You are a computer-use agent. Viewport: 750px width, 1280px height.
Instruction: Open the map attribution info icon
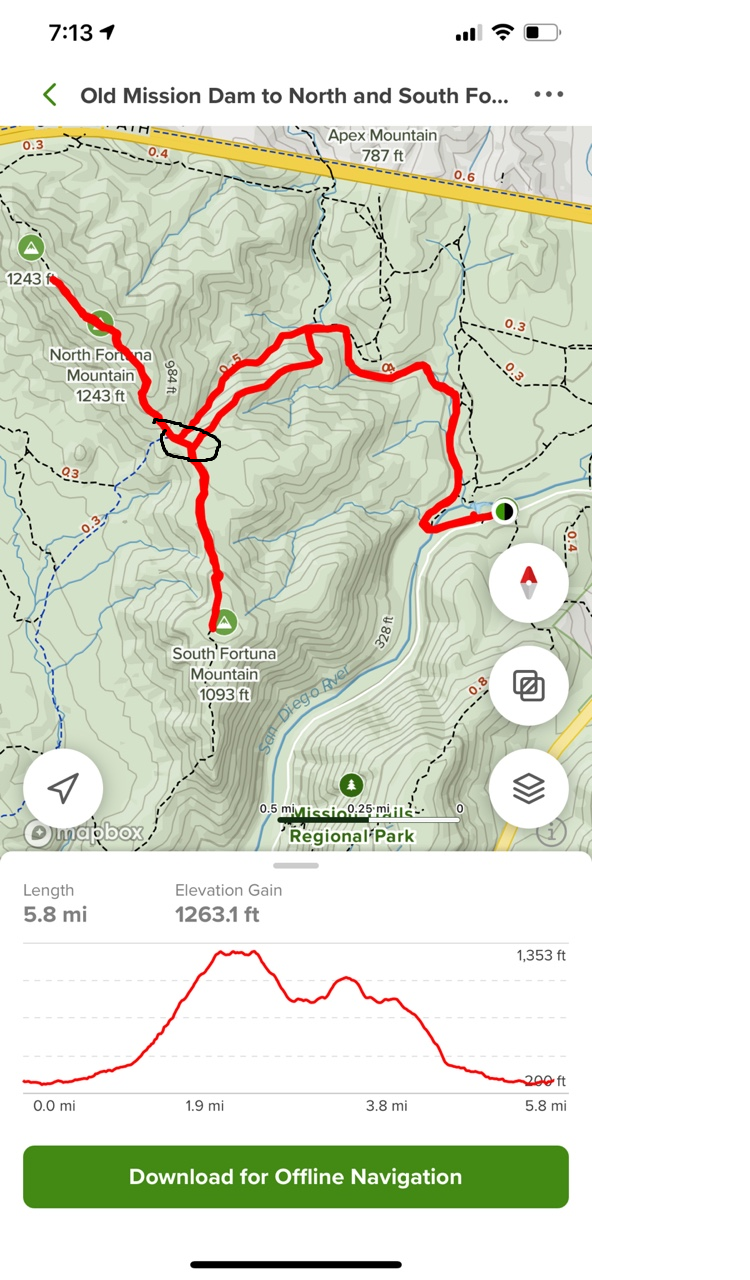click(x=551, y=831)
